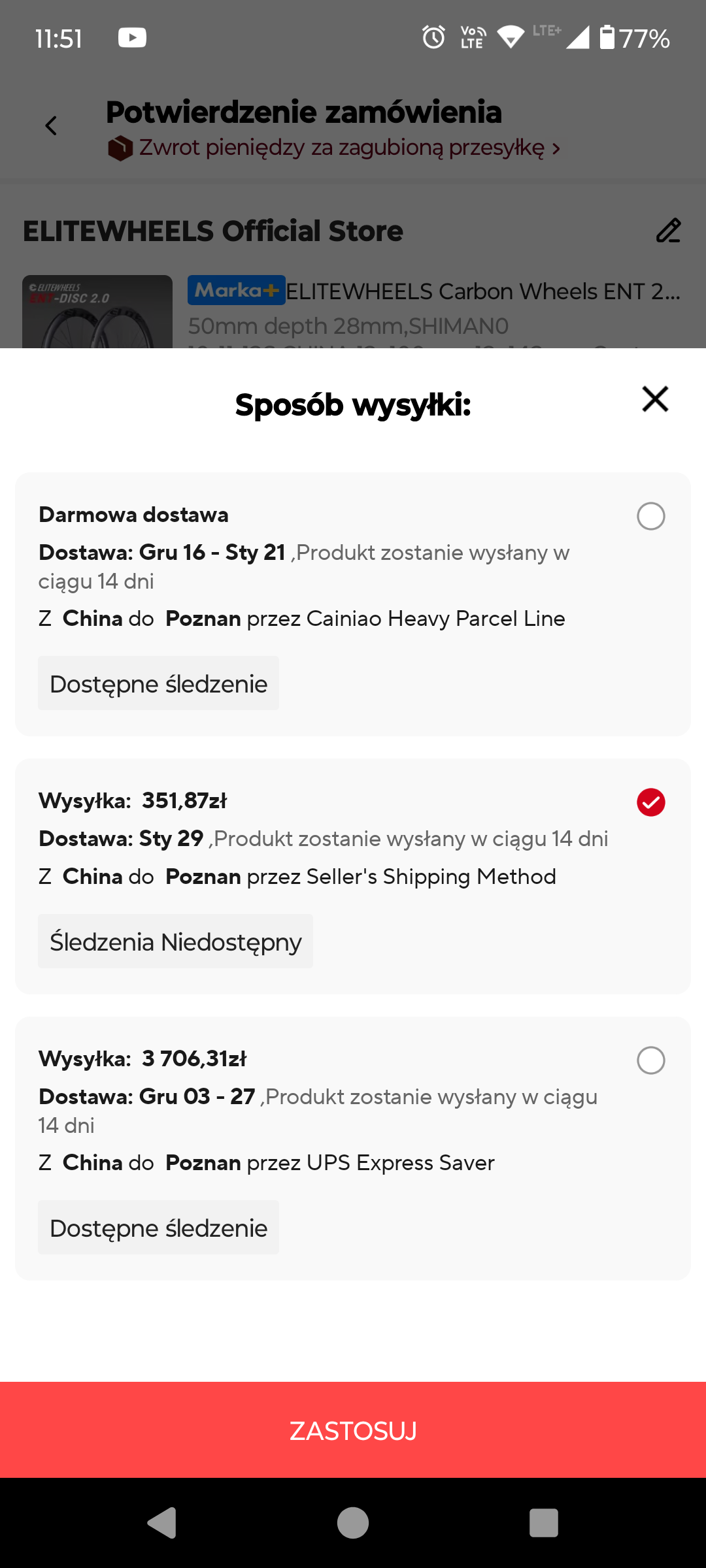Select the Darmowa dostawa shipping option
This screenshot has height=1568, width=706.
click(x=650, y=516)
